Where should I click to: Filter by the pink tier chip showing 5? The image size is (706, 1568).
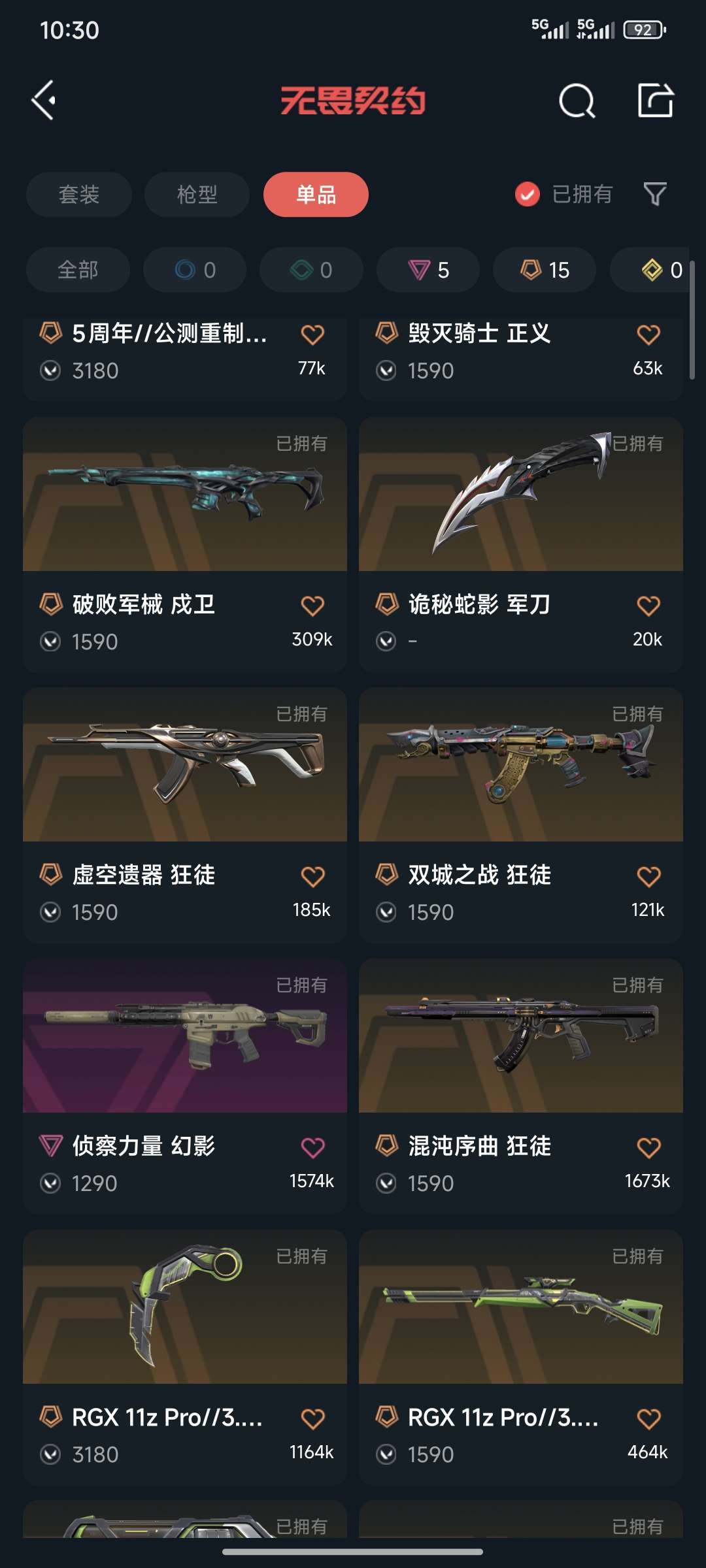[428, 270]
